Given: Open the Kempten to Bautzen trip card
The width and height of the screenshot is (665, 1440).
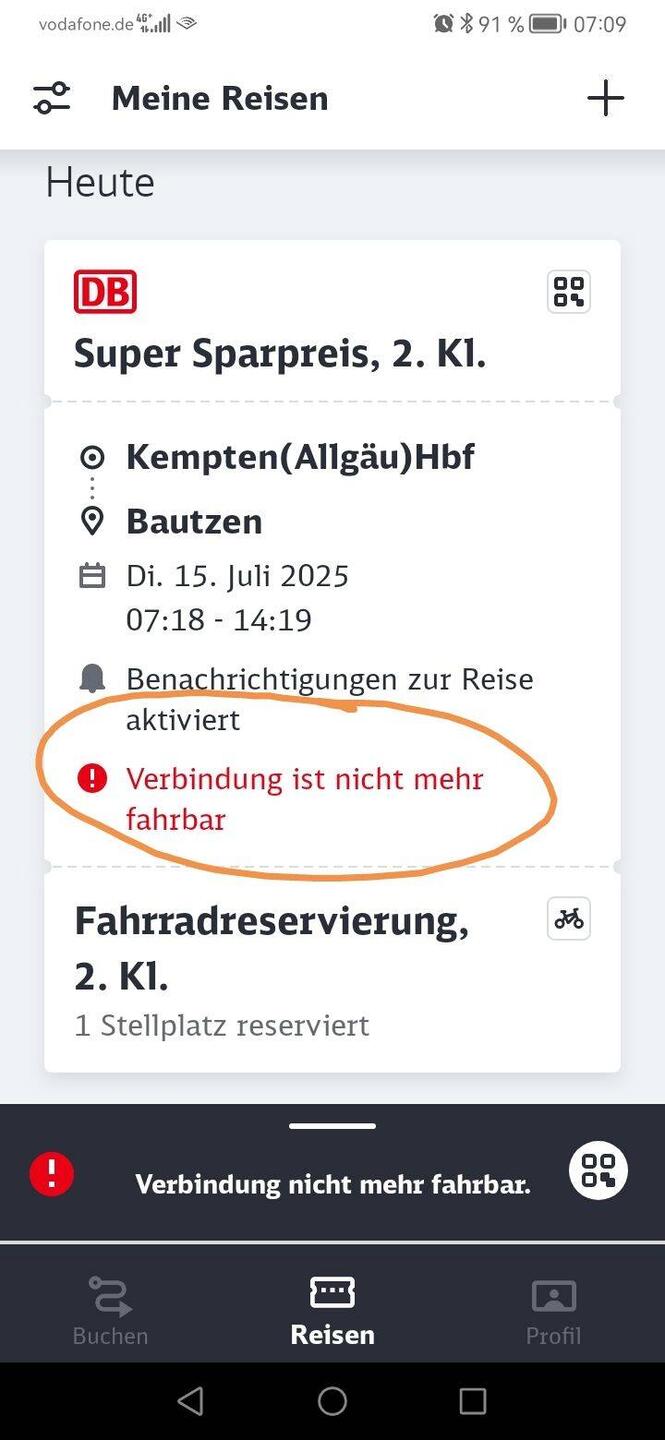Looking at the screenshot, I should tap(300, 540).
